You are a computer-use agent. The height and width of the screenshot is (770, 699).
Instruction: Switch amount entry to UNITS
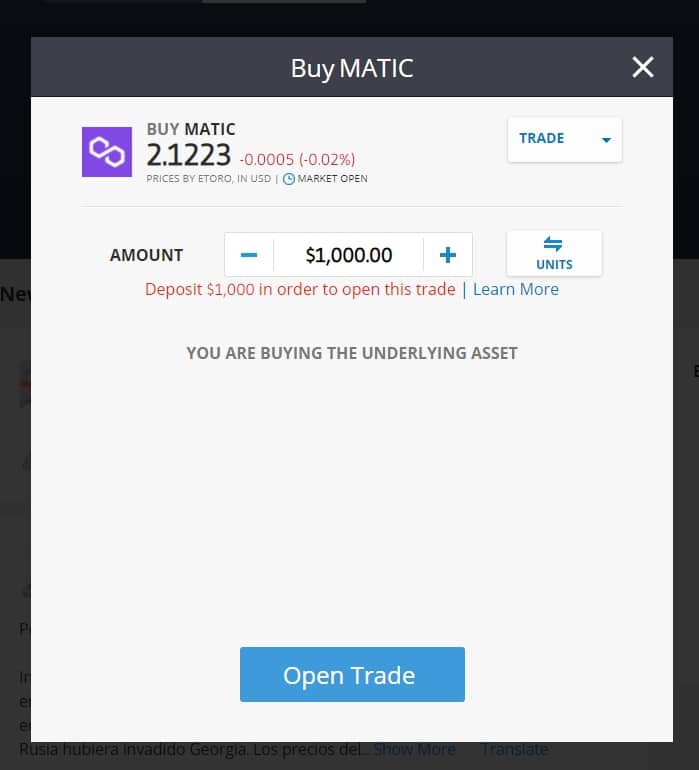pyautogui.click(x=554, y=253)
